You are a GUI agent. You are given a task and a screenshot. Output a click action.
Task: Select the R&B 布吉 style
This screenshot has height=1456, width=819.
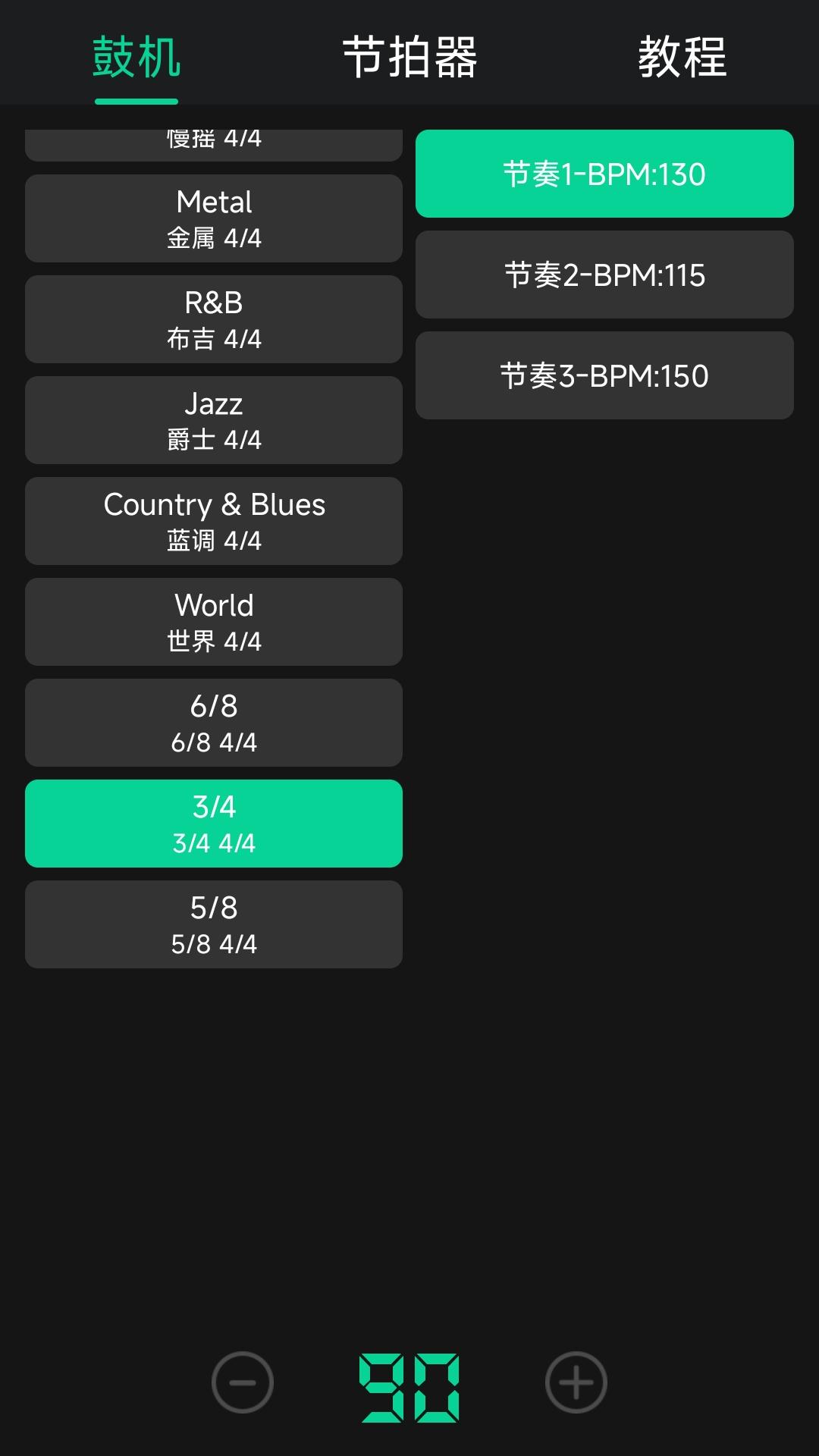213,319
